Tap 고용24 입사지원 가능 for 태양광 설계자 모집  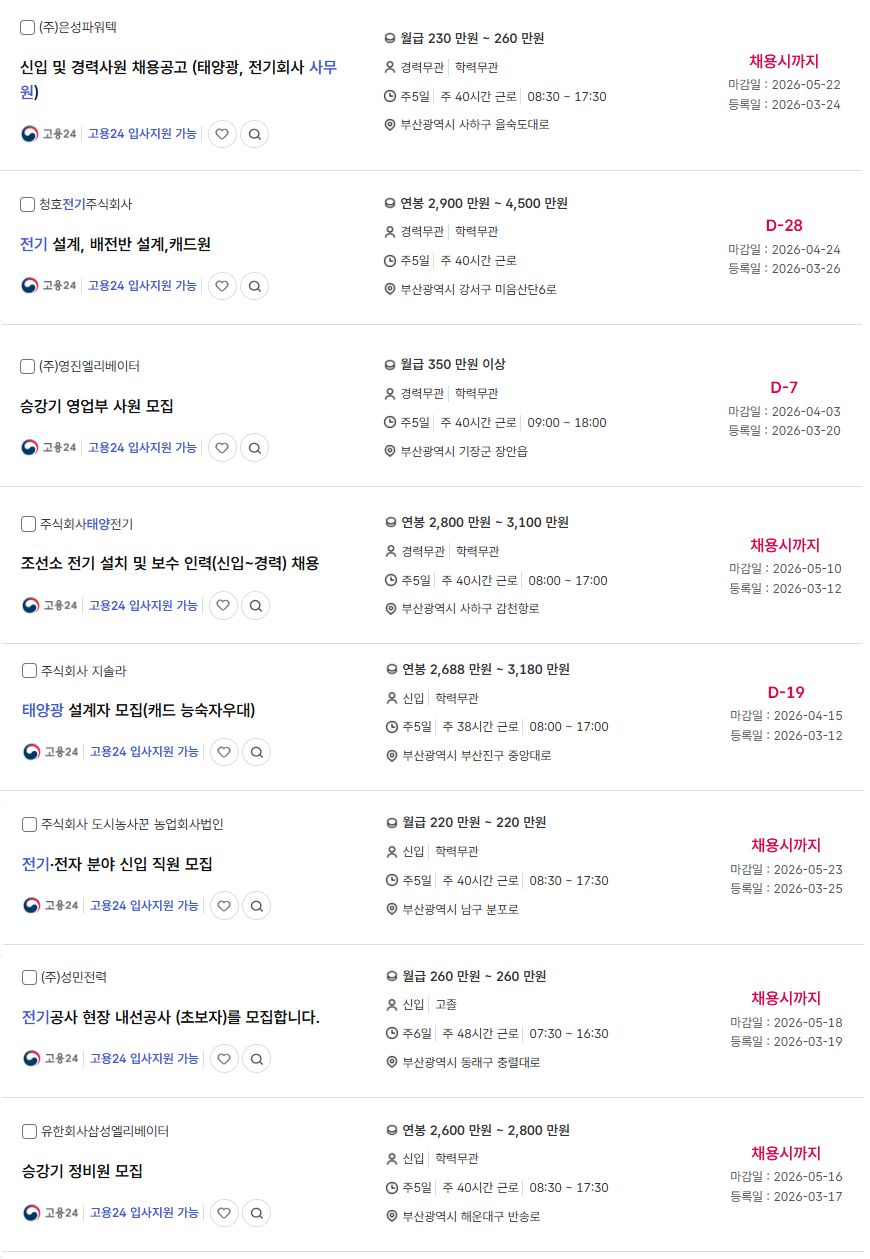tap(144, 752)
